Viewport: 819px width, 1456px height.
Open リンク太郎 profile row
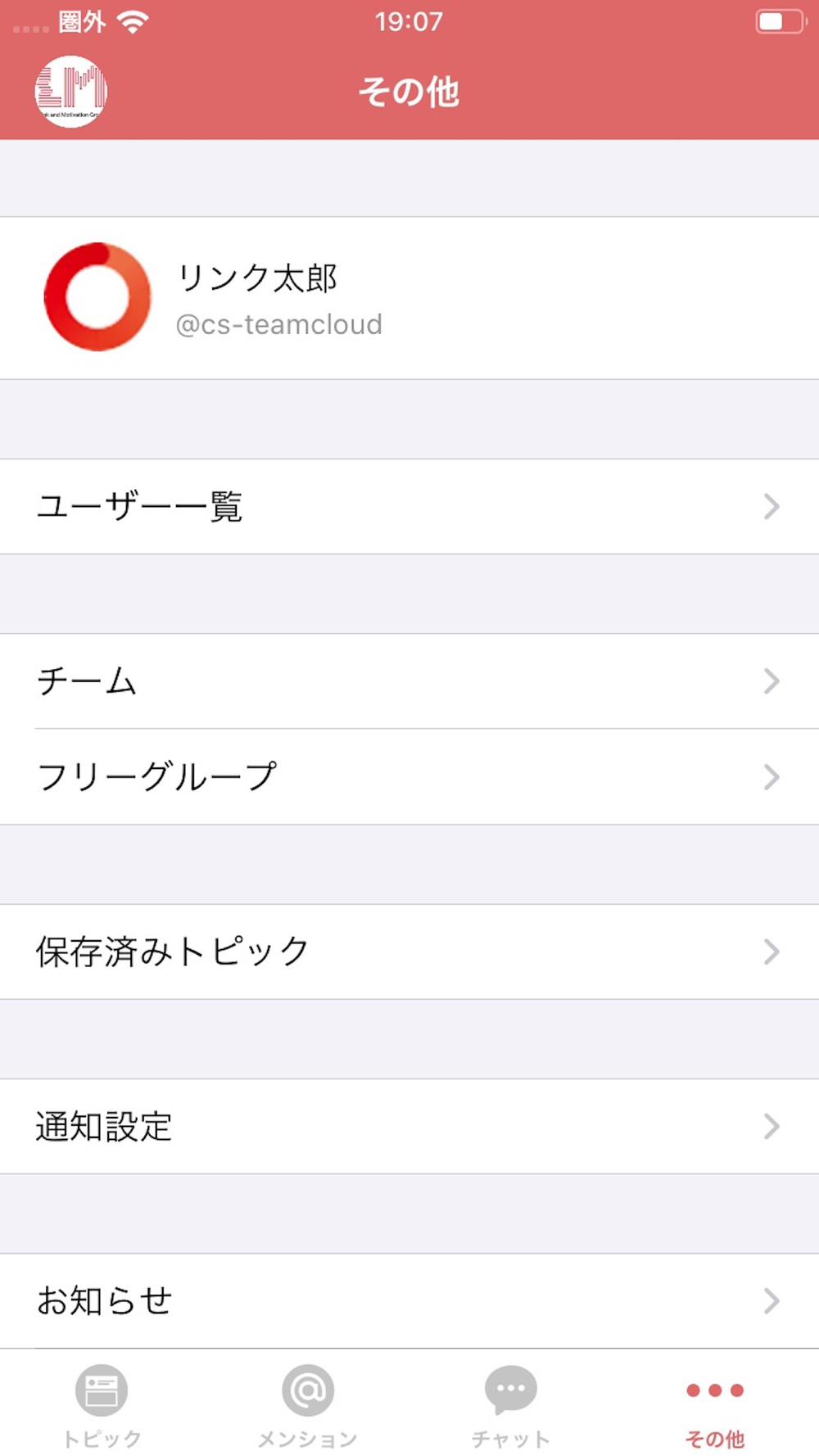[409, 298]
